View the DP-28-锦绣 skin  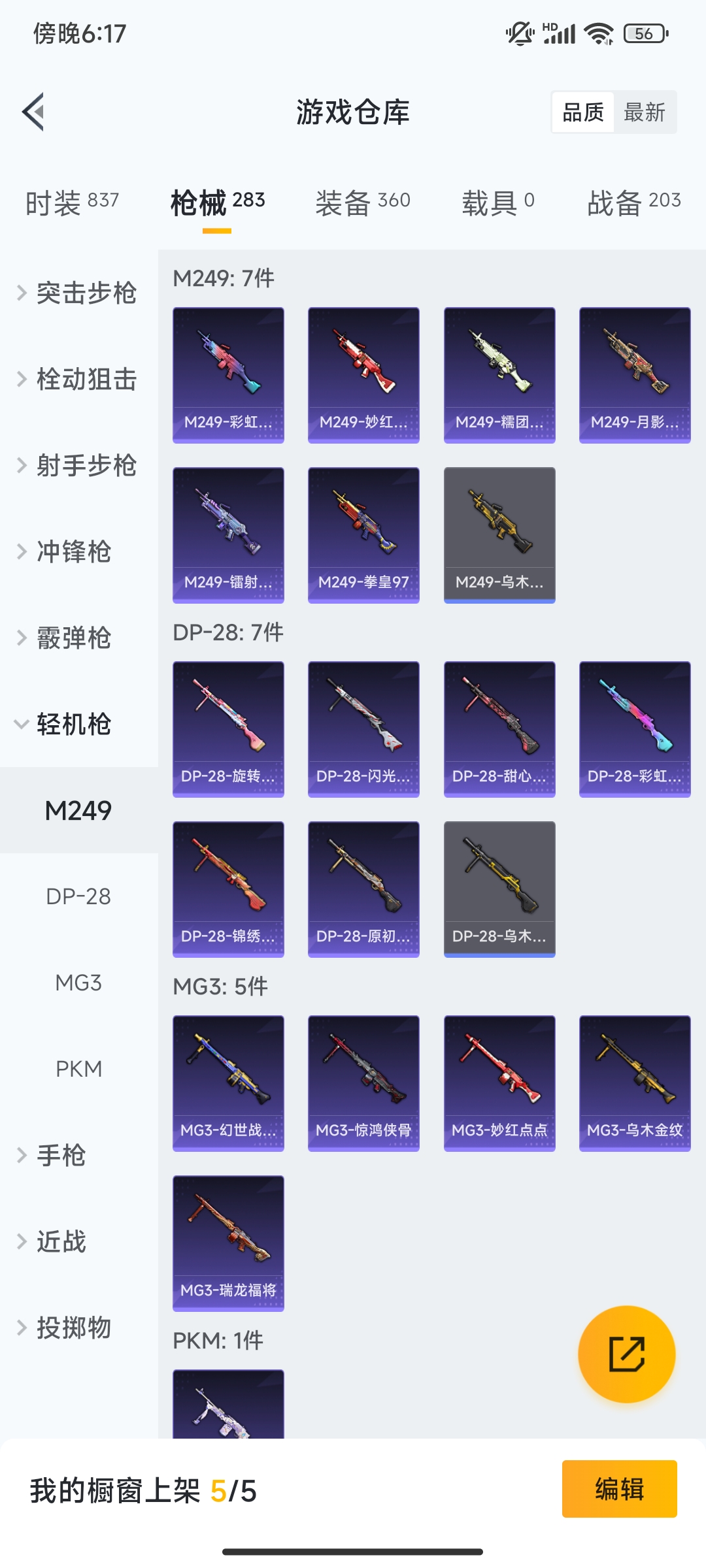click(228, 889)
